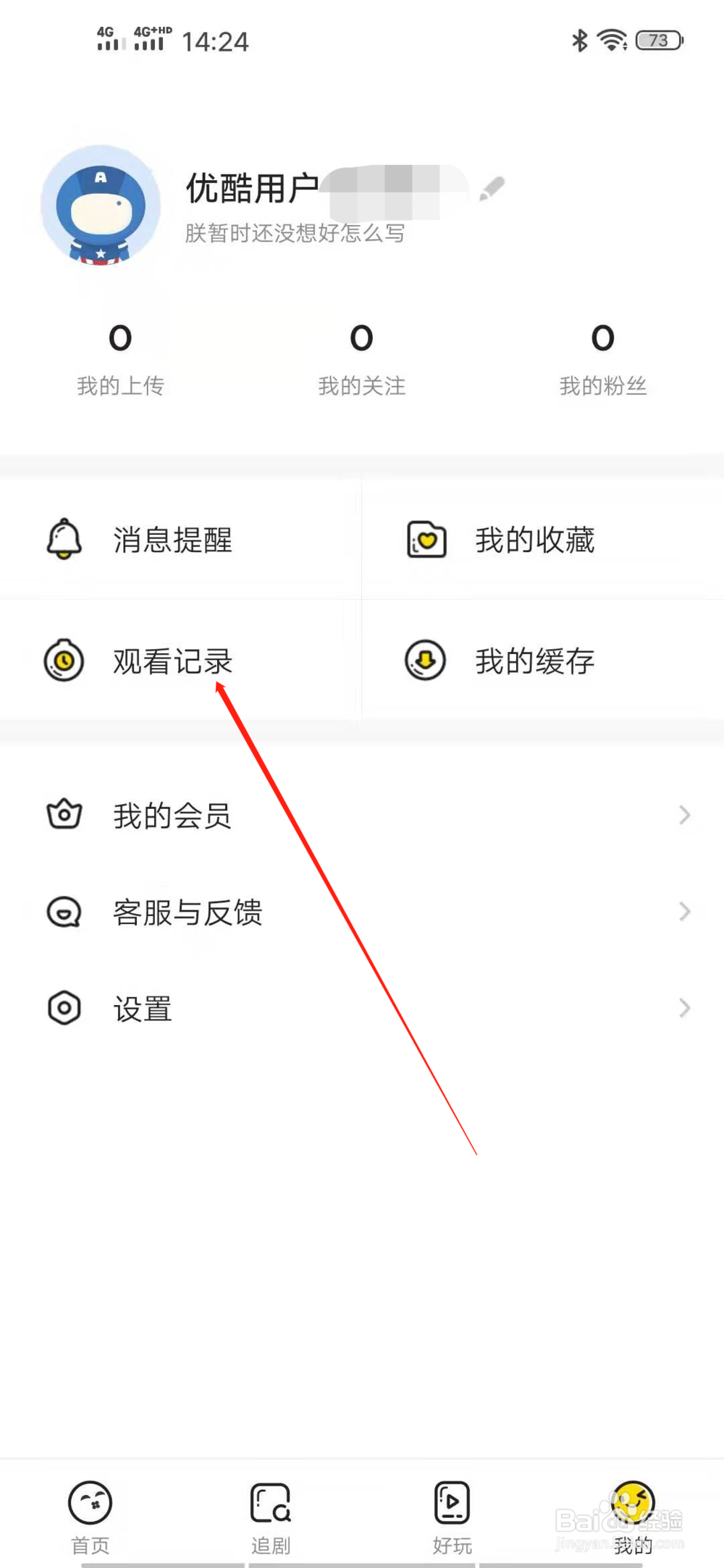Select the 我的会员 crown icon
The image size is (724, 1568).
click(64, 815)
